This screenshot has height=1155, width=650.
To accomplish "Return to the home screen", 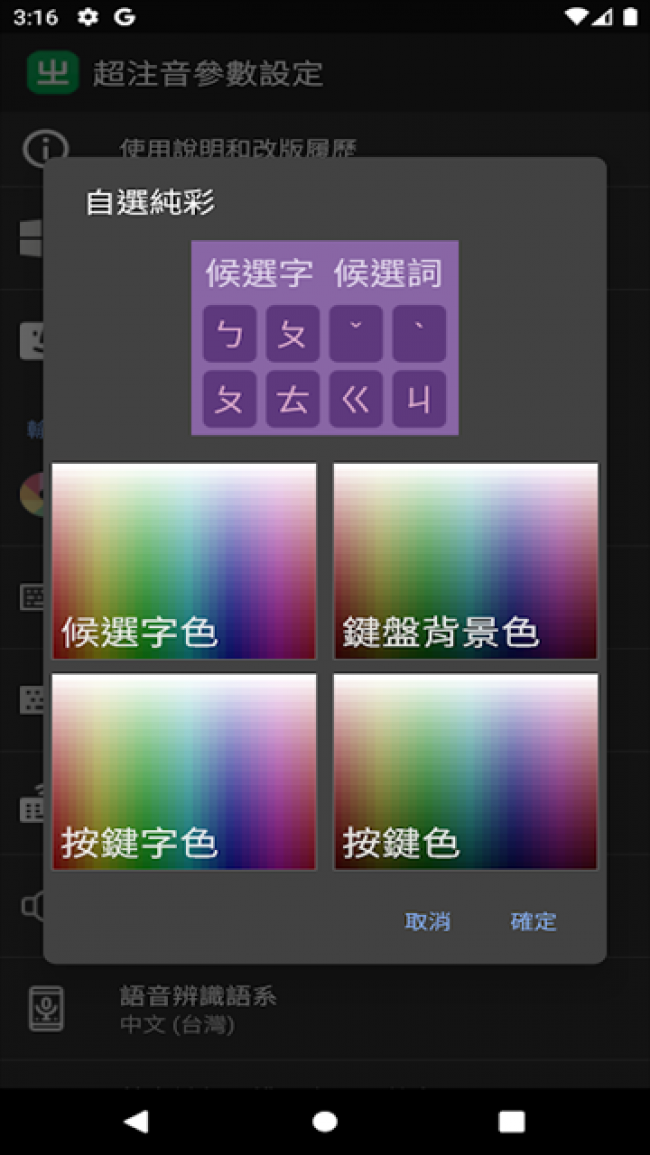I will pyautogui.click(x=325, y=1121).
